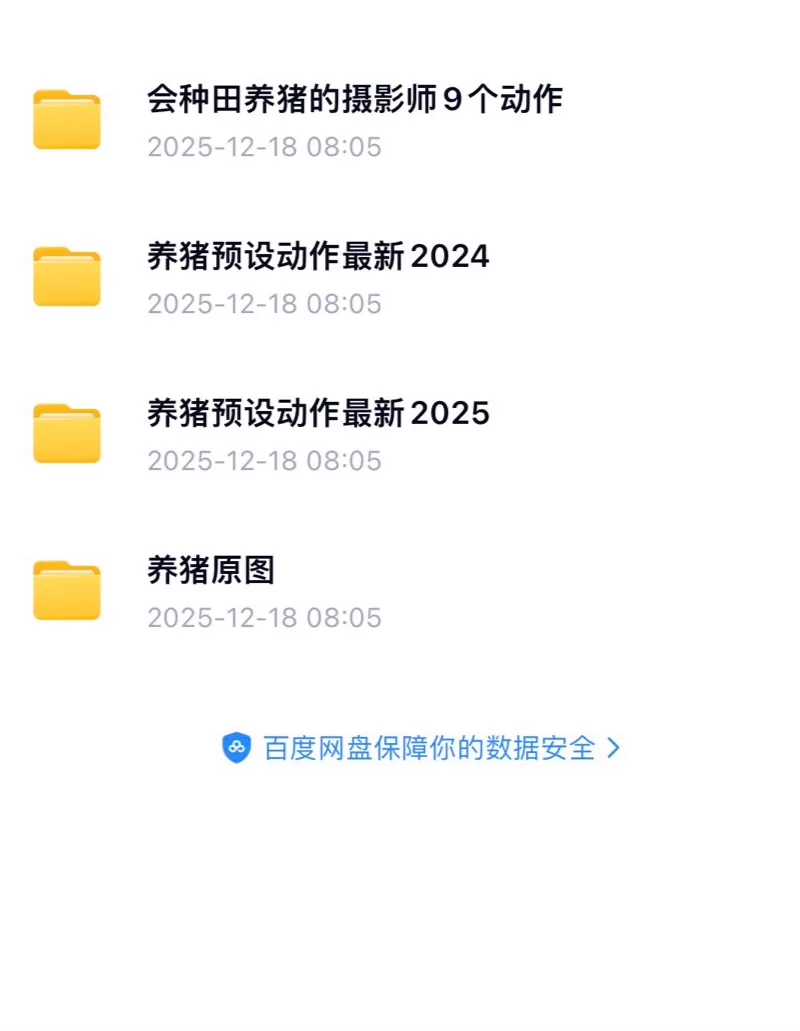The height and width of the screenshot is (1031, 800).
Task: Open the 养猪原图 folder
Action: click(x=211, y=570)
